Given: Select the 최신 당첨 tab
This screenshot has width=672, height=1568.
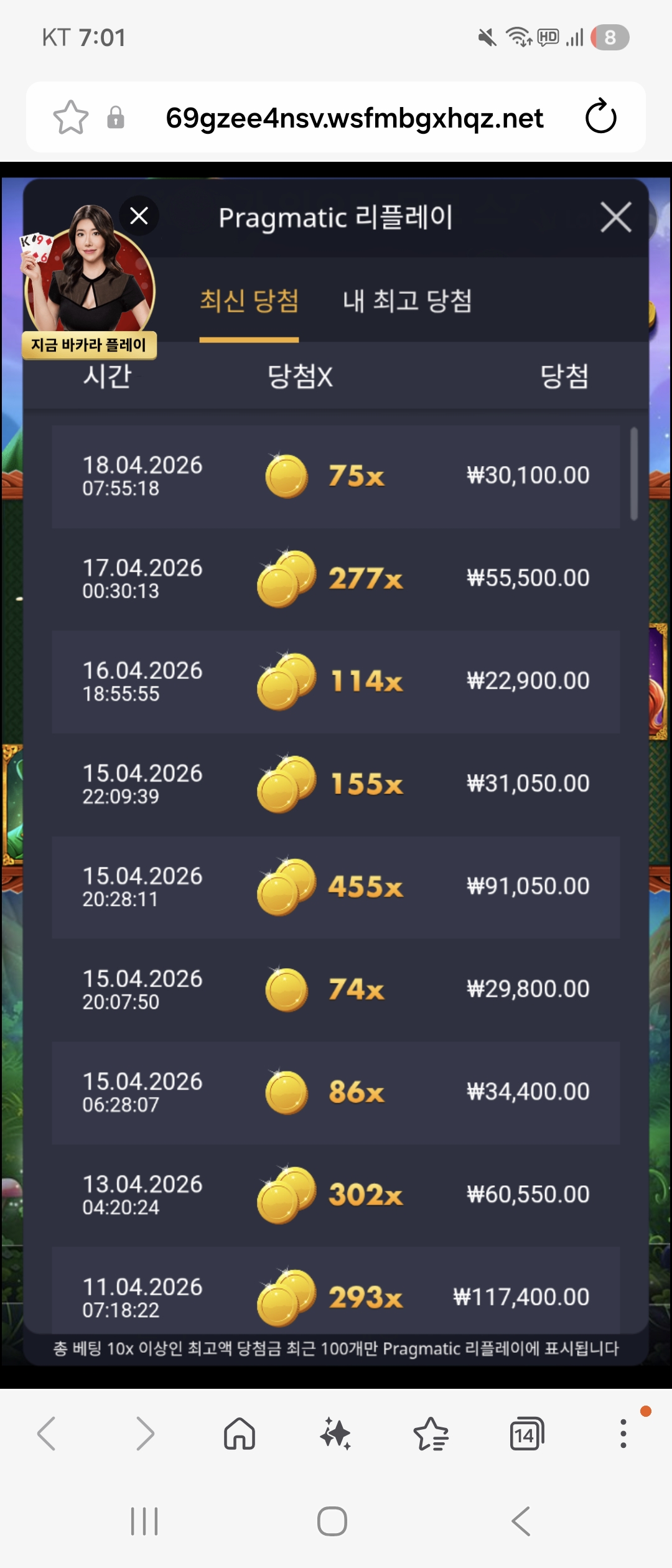Looking at the screenshot, I should [249, 301].
